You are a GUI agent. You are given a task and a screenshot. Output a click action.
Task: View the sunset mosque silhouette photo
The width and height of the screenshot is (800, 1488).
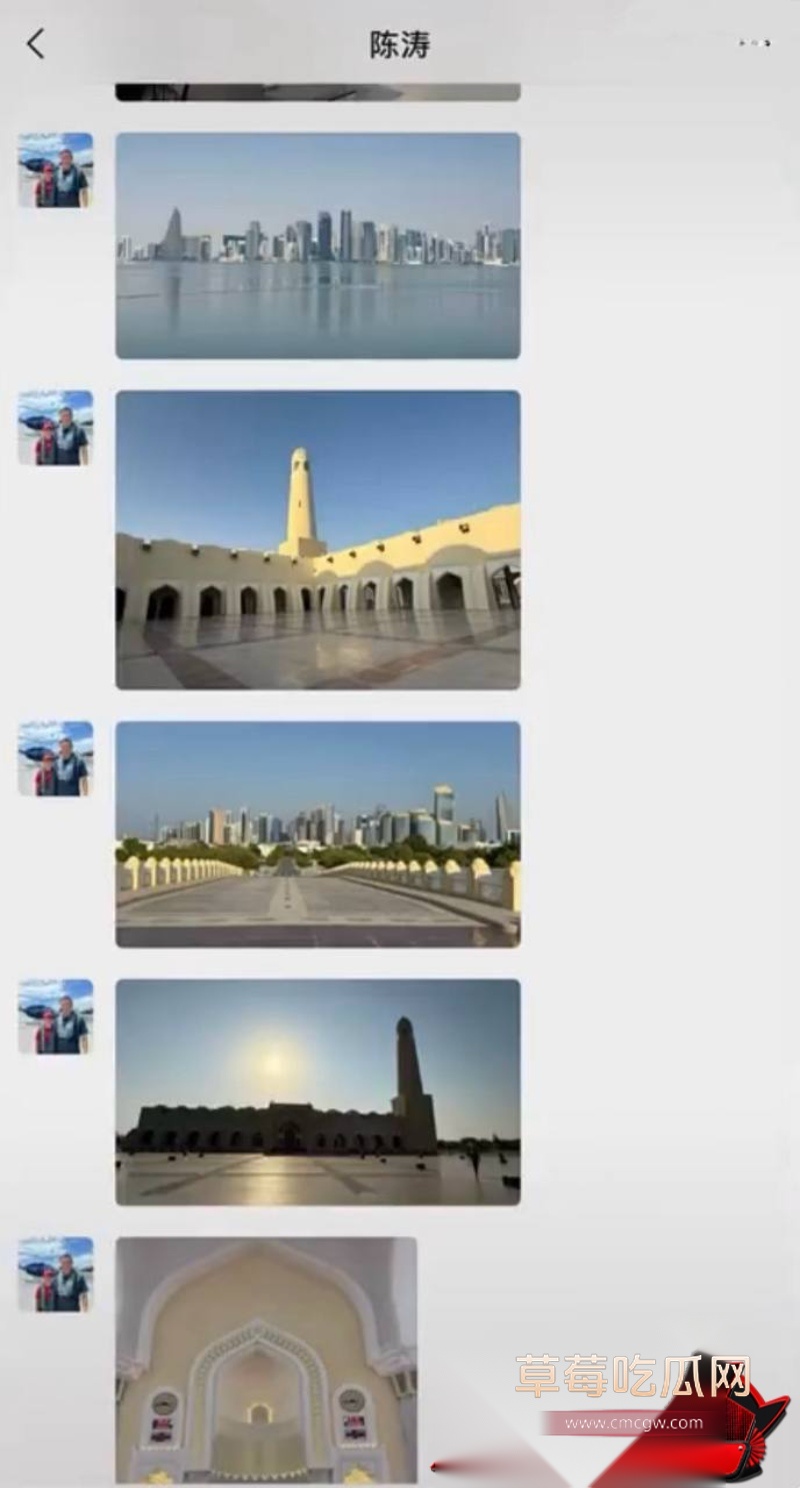click(x=318, y=1092)
